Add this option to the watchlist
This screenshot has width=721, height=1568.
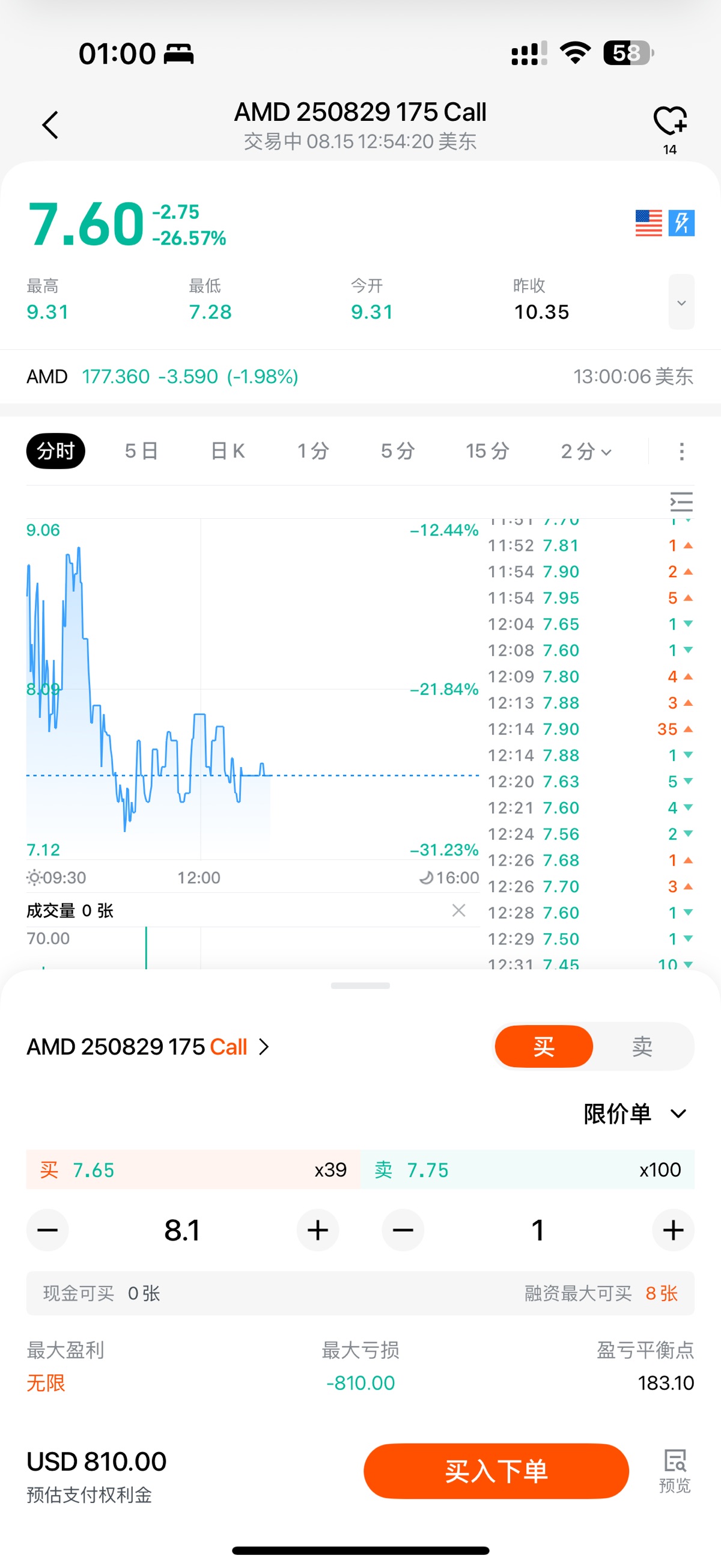coord(669,121)
